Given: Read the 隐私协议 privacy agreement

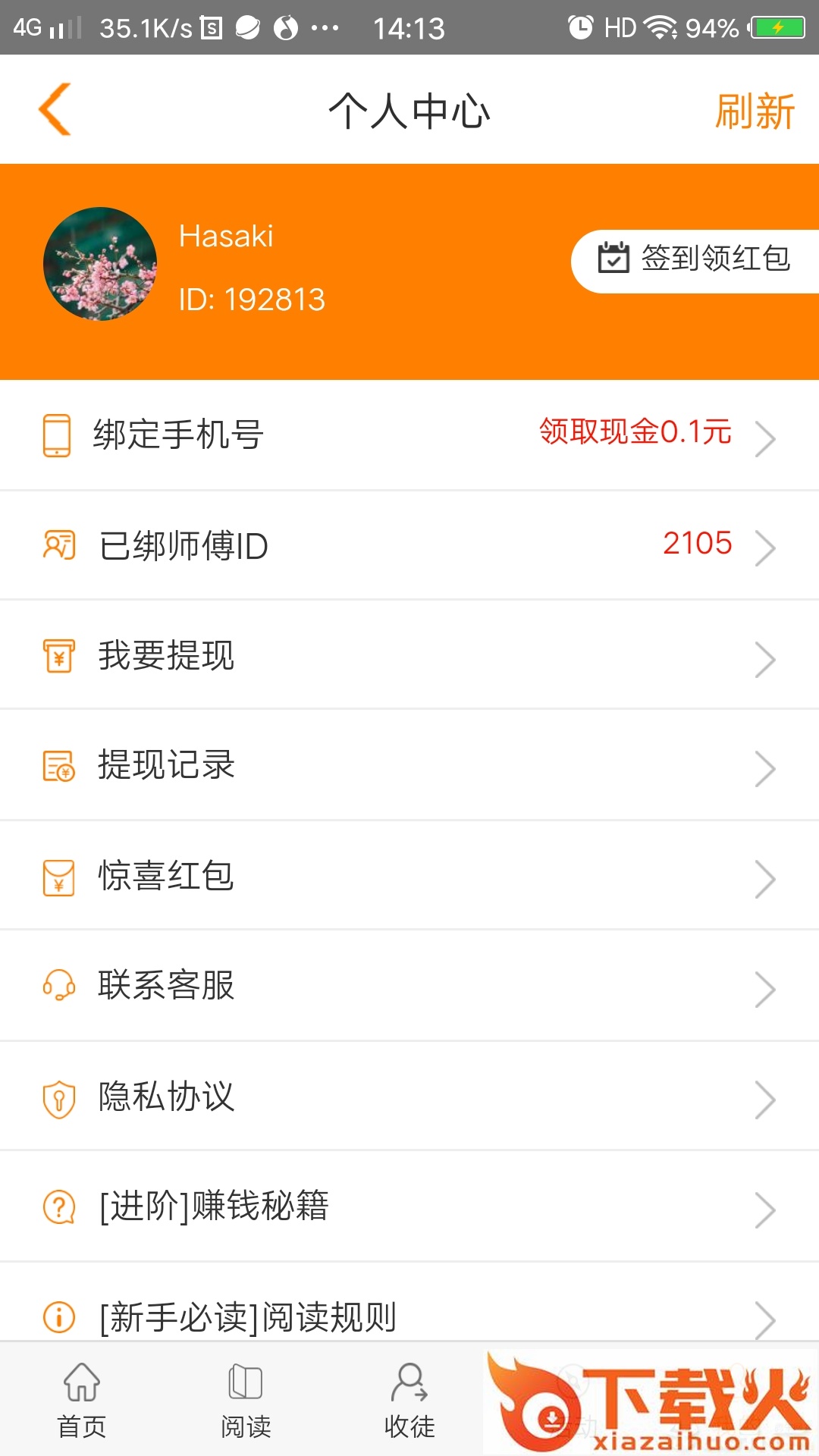Looking at the screenshot, I should [x=409, y=1097].
